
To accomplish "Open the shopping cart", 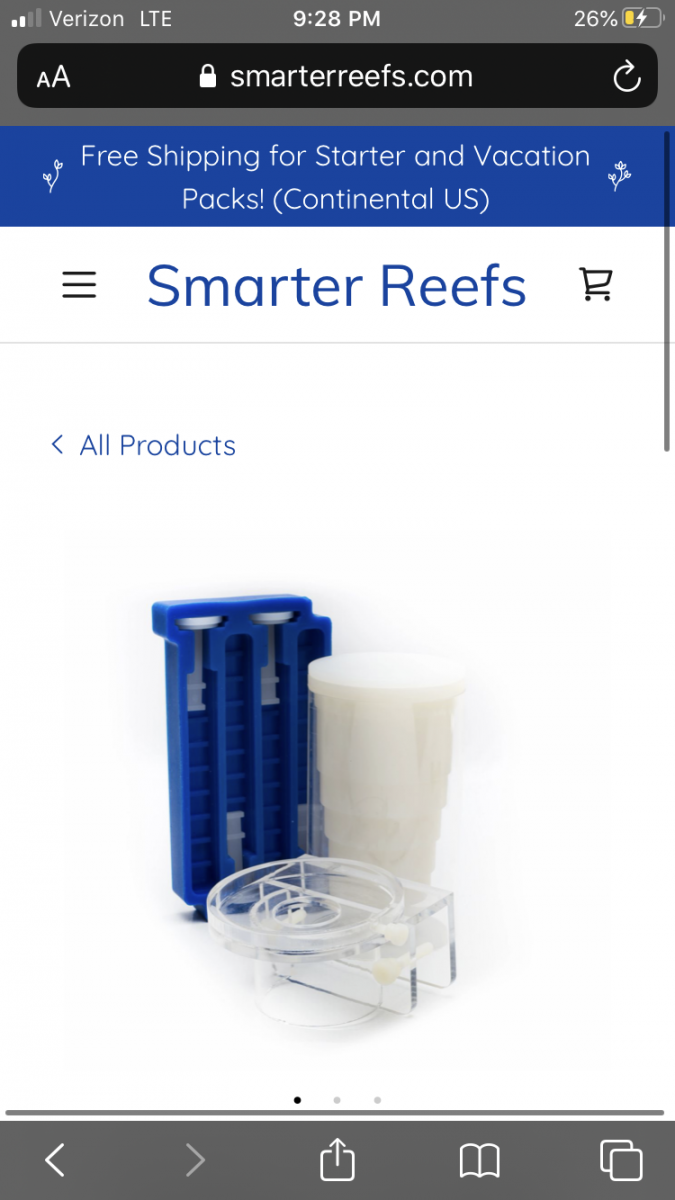I will tap(596, 284).
